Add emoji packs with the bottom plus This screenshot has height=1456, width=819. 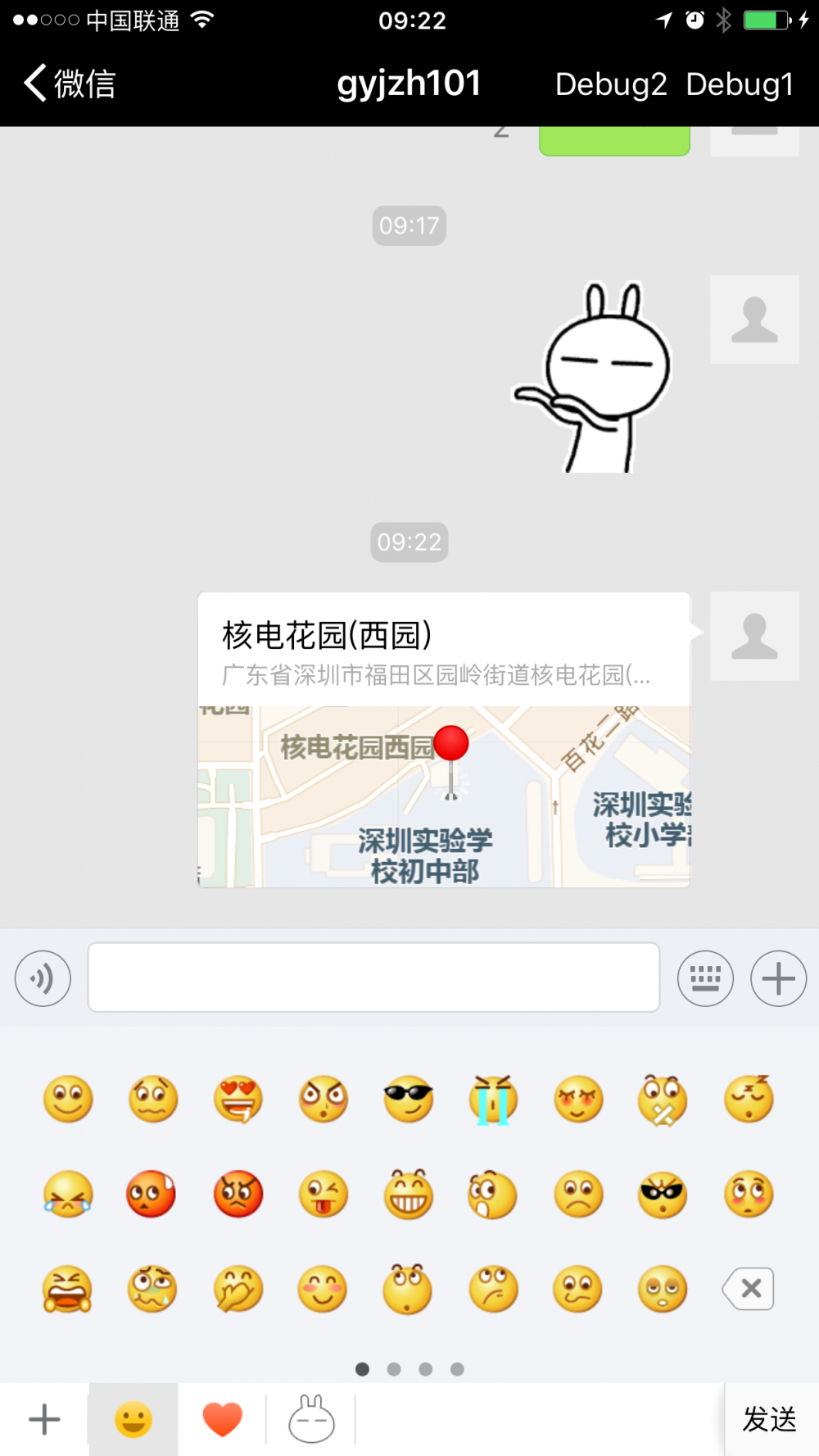click(x=44, y=1419)
